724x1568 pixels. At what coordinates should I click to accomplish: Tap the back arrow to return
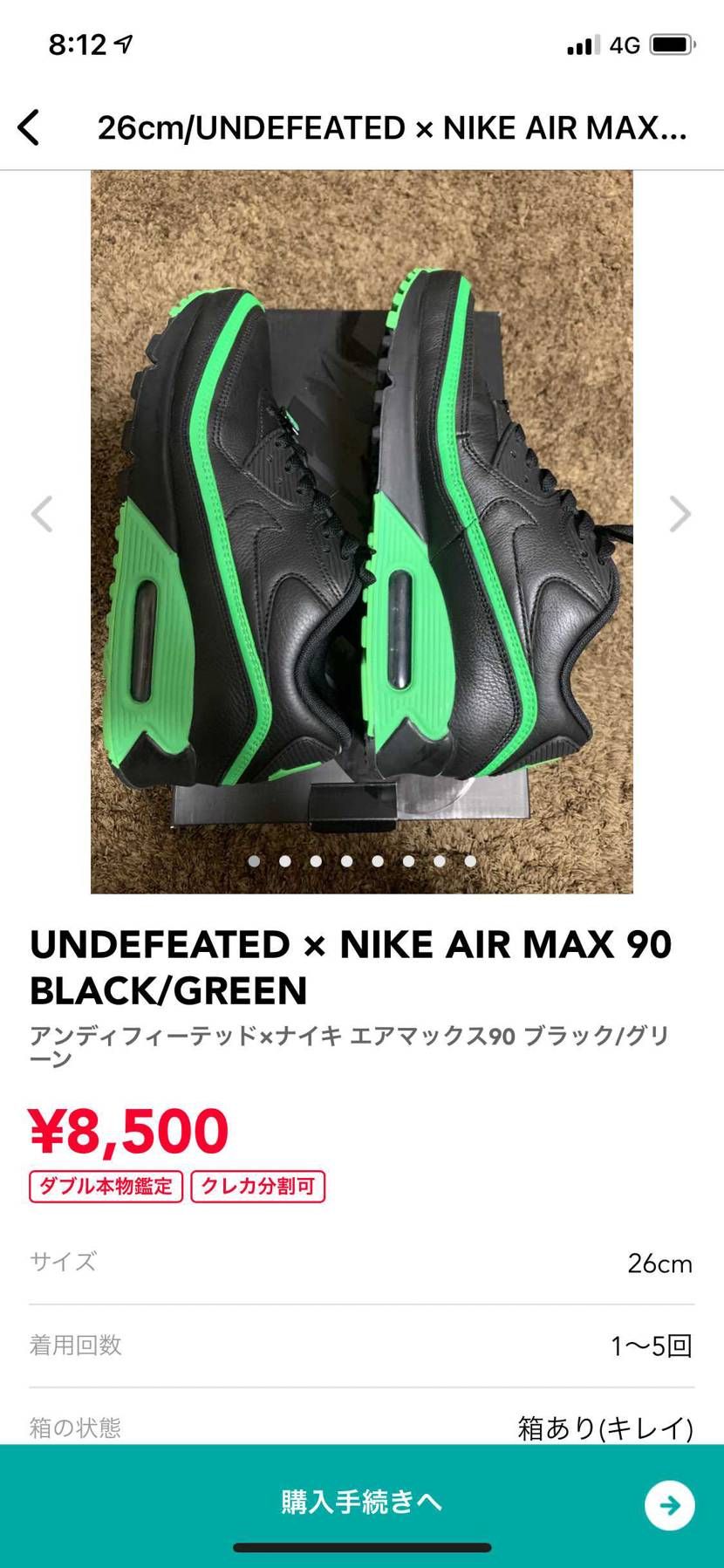click(28, 127)
